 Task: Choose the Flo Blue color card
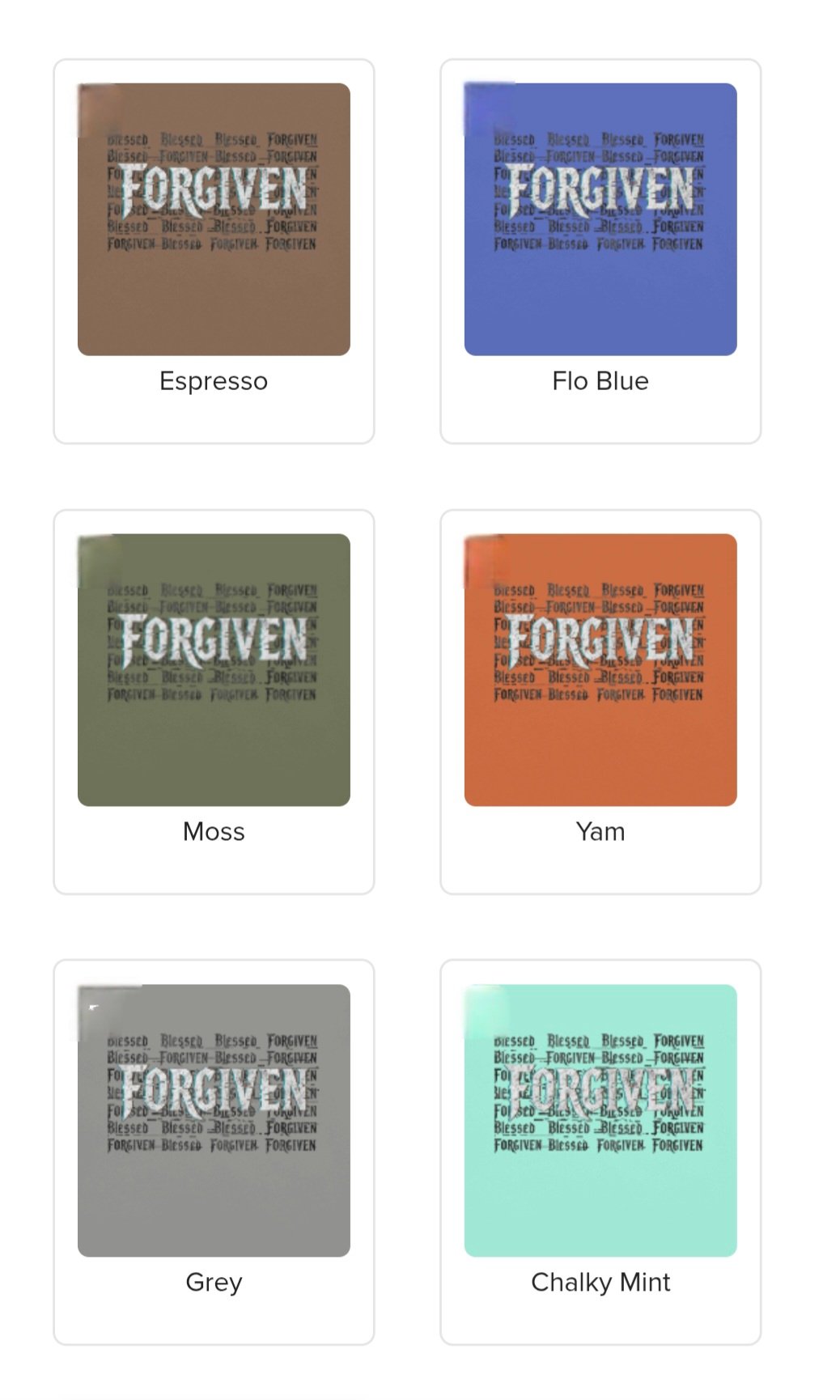pos(600,251)
